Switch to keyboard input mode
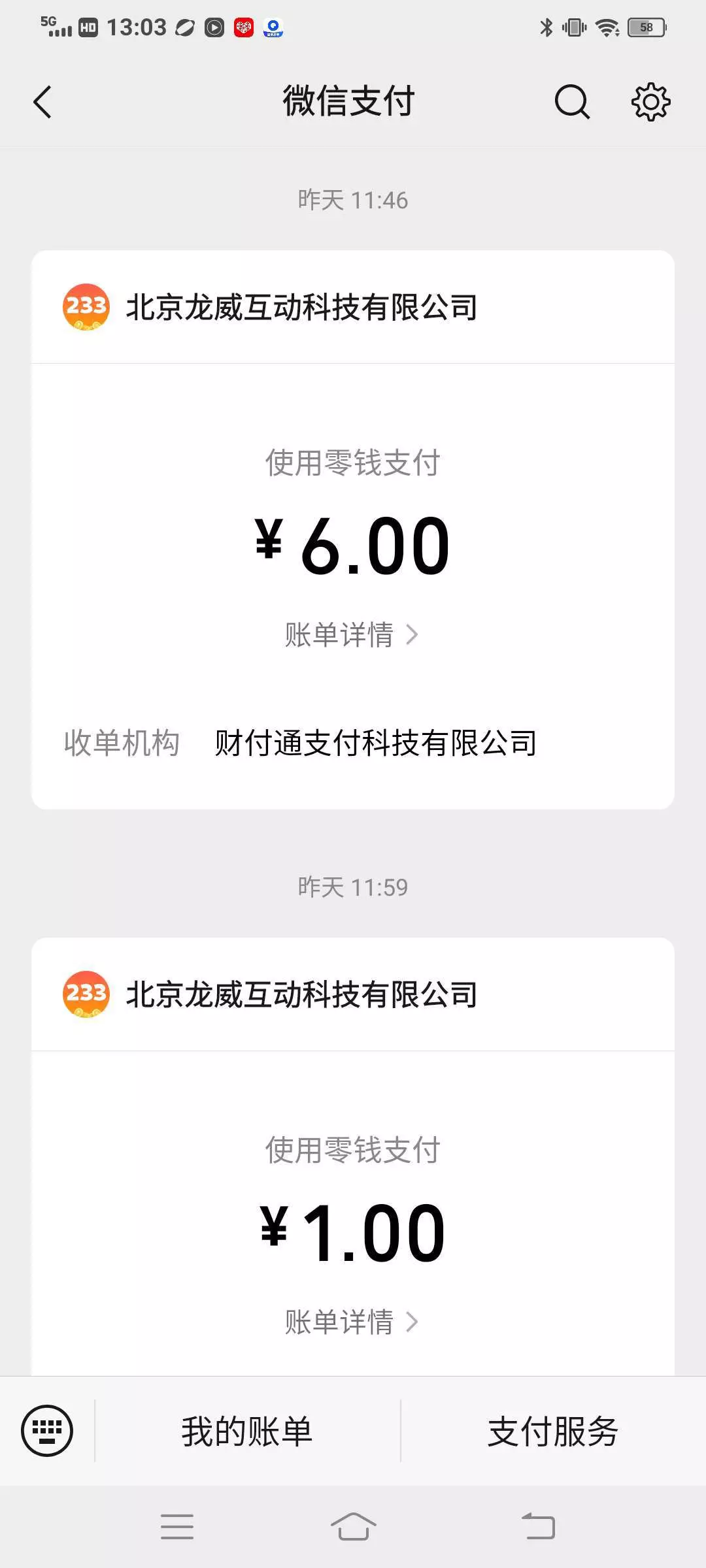The image size is (706, 1568). tap(47, 1431)
